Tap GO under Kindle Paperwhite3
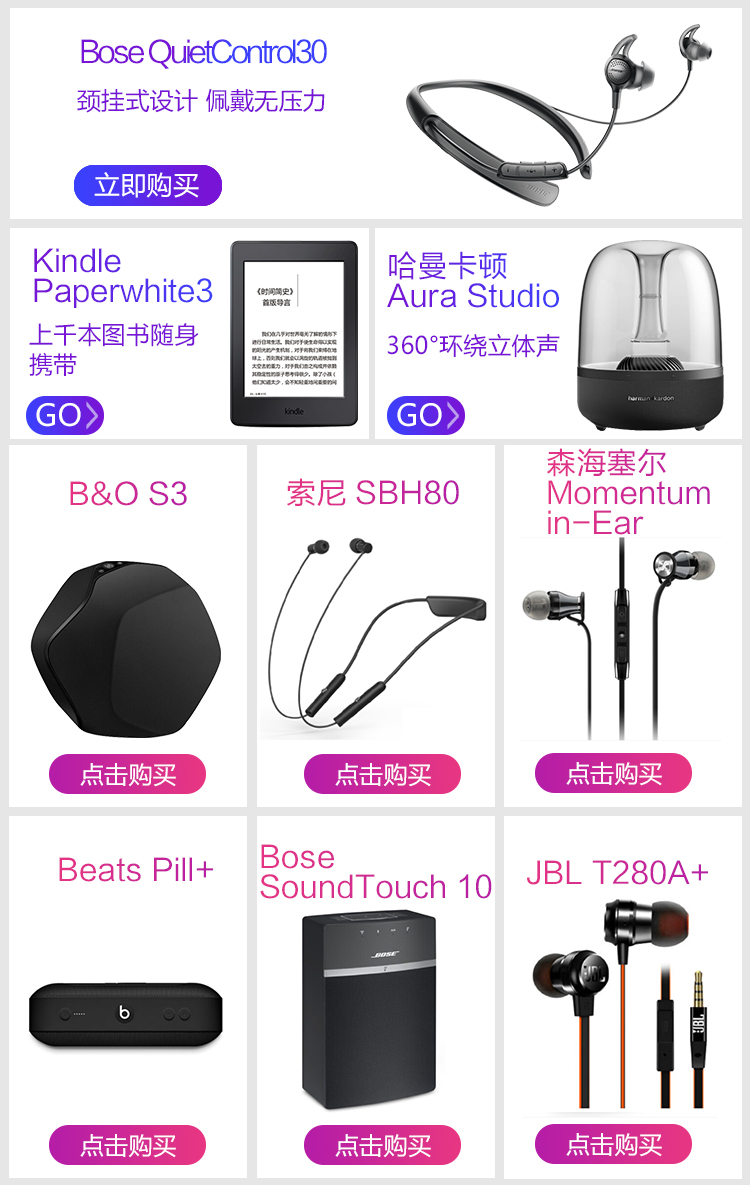Screen dimensions: 750x1185 coord(65,415)
